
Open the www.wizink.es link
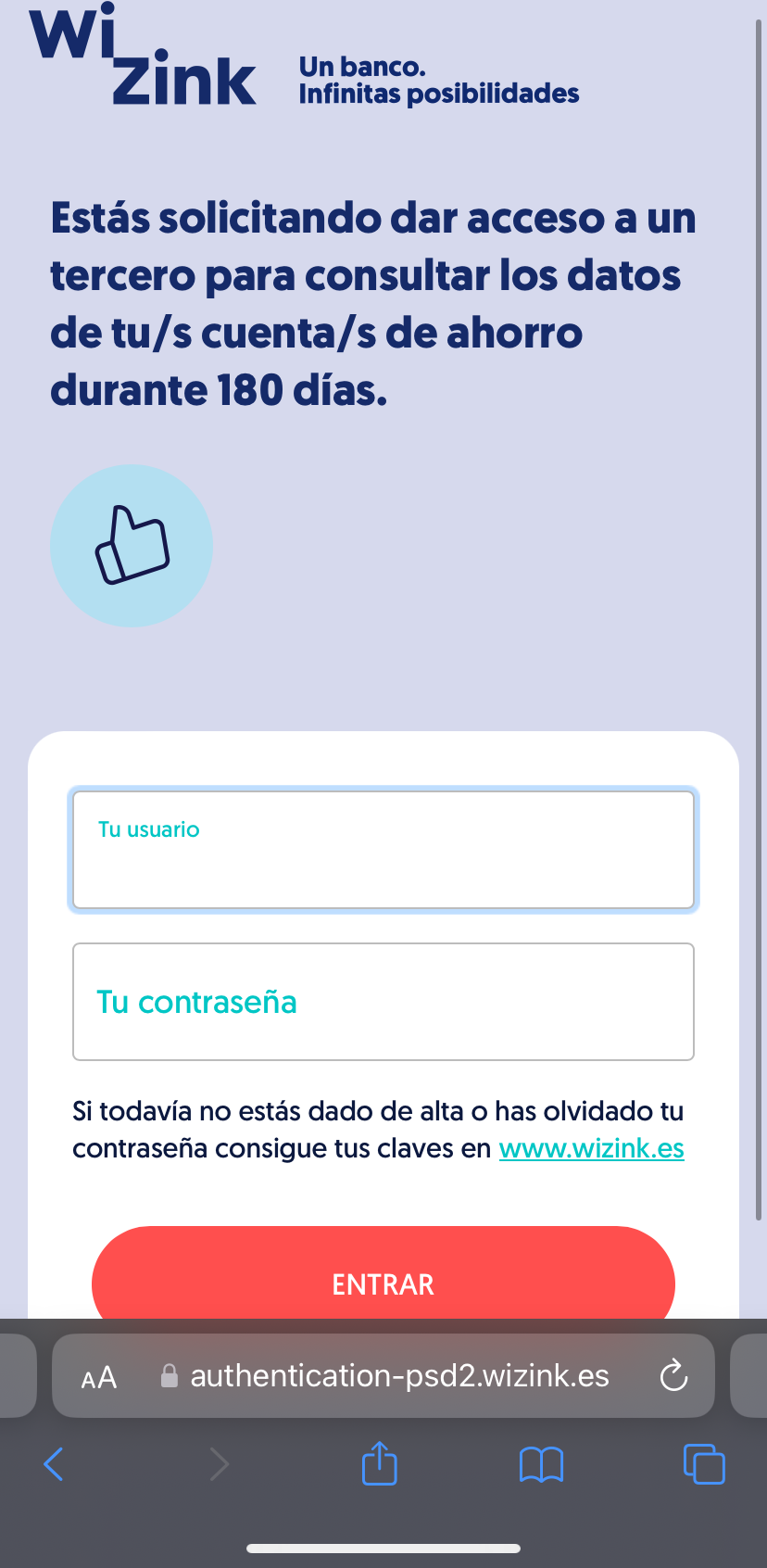click(591, 1147)
